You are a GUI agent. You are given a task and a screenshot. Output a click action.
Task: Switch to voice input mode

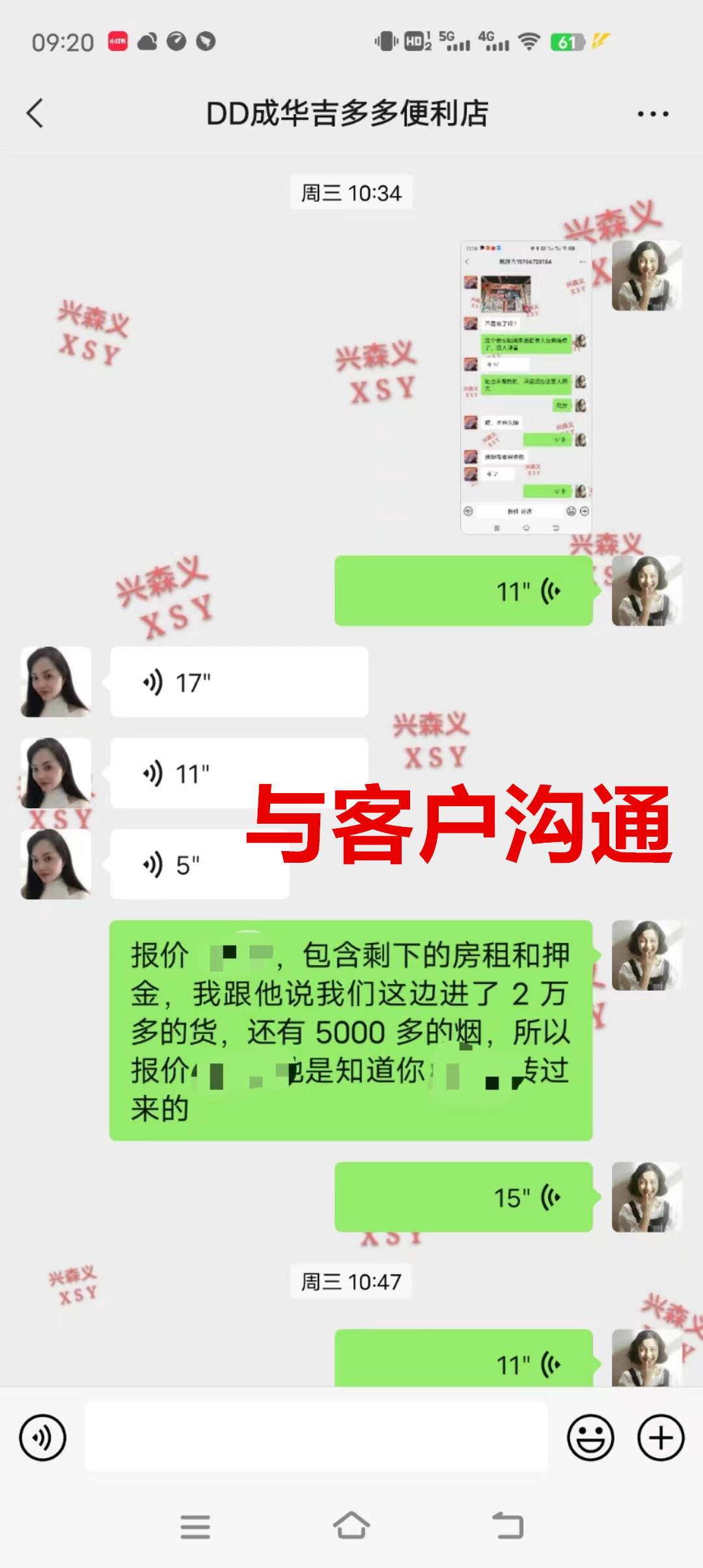(x=43, y=1438)
